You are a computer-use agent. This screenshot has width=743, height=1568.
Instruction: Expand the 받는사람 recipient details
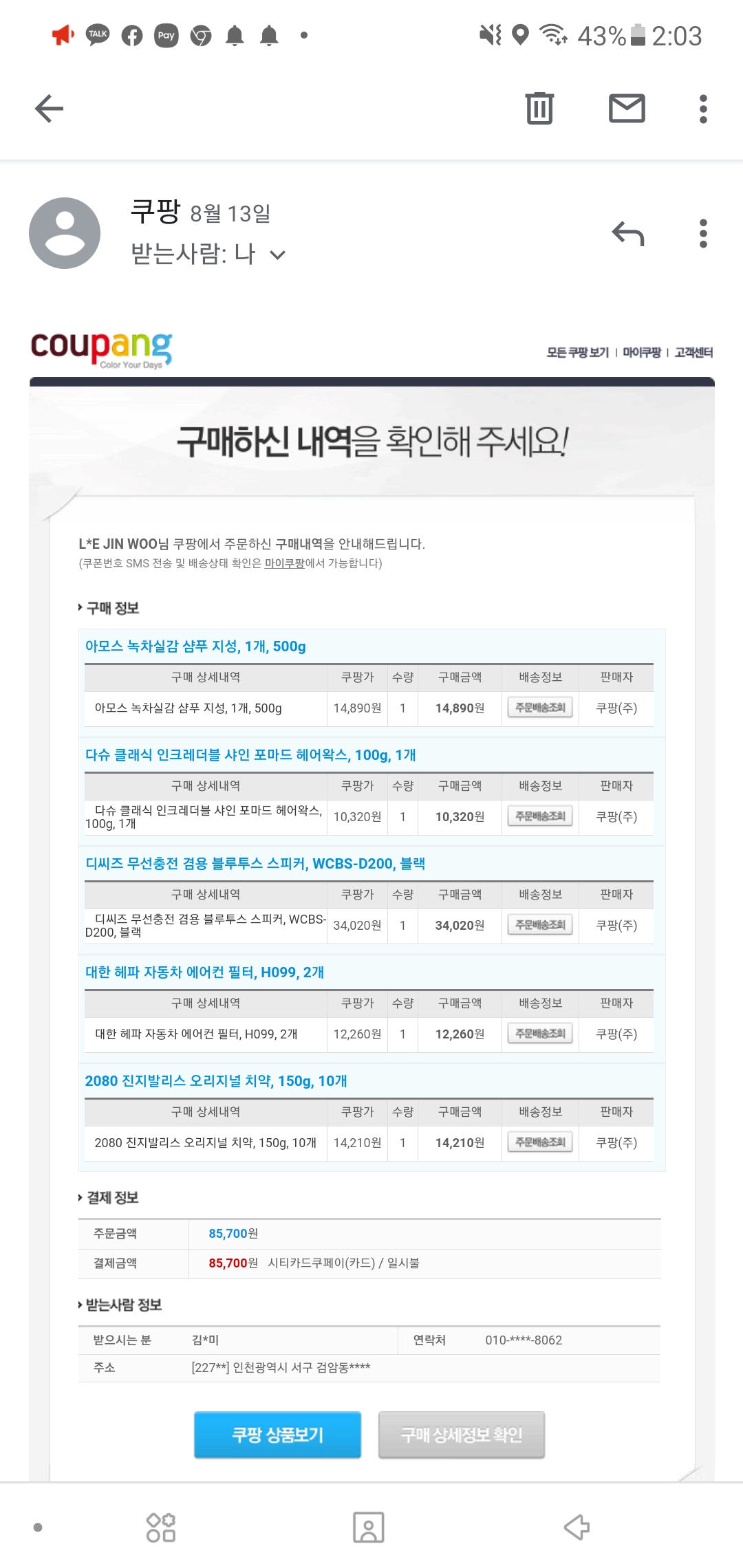pyautogui.click(x=278, y=255)
